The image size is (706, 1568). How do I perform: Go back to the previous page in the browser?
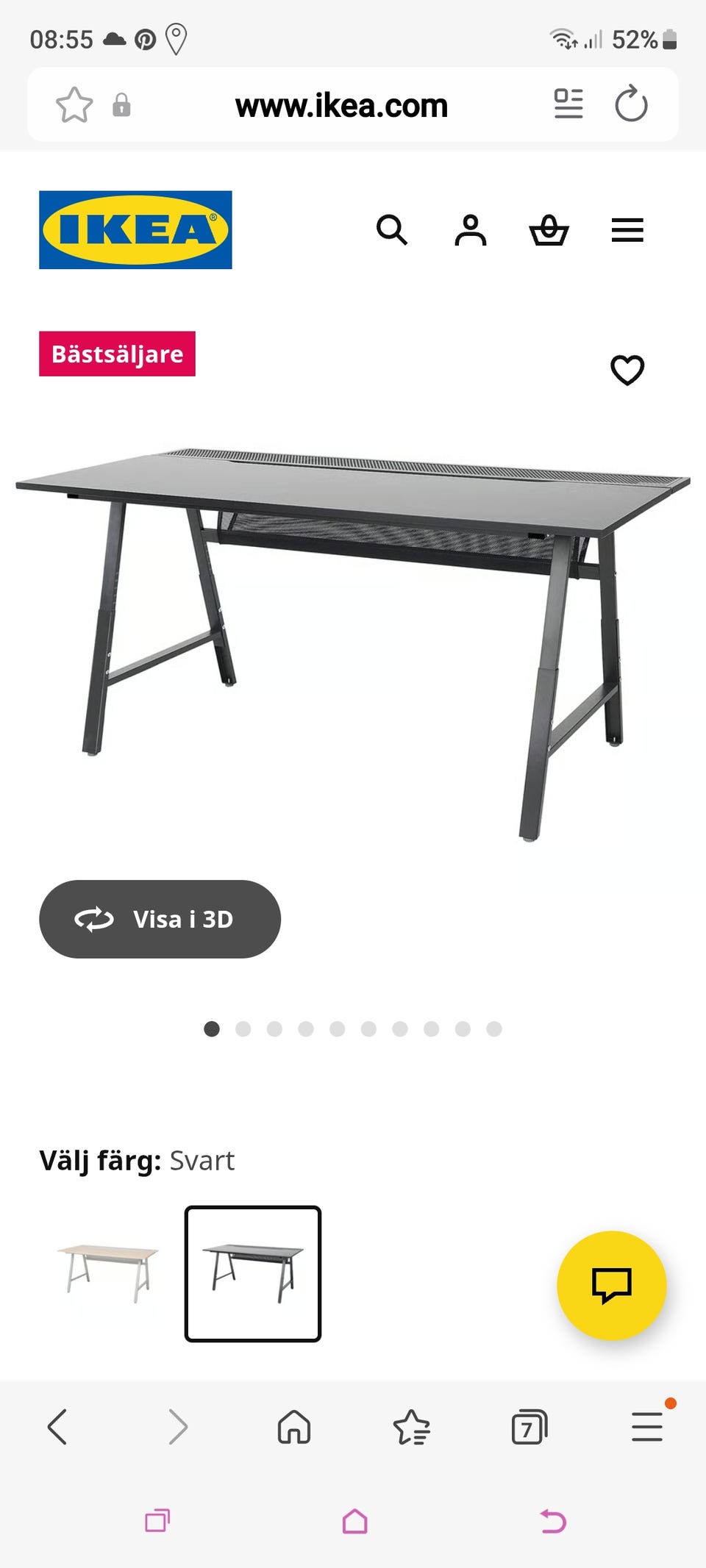[57, 1427]
